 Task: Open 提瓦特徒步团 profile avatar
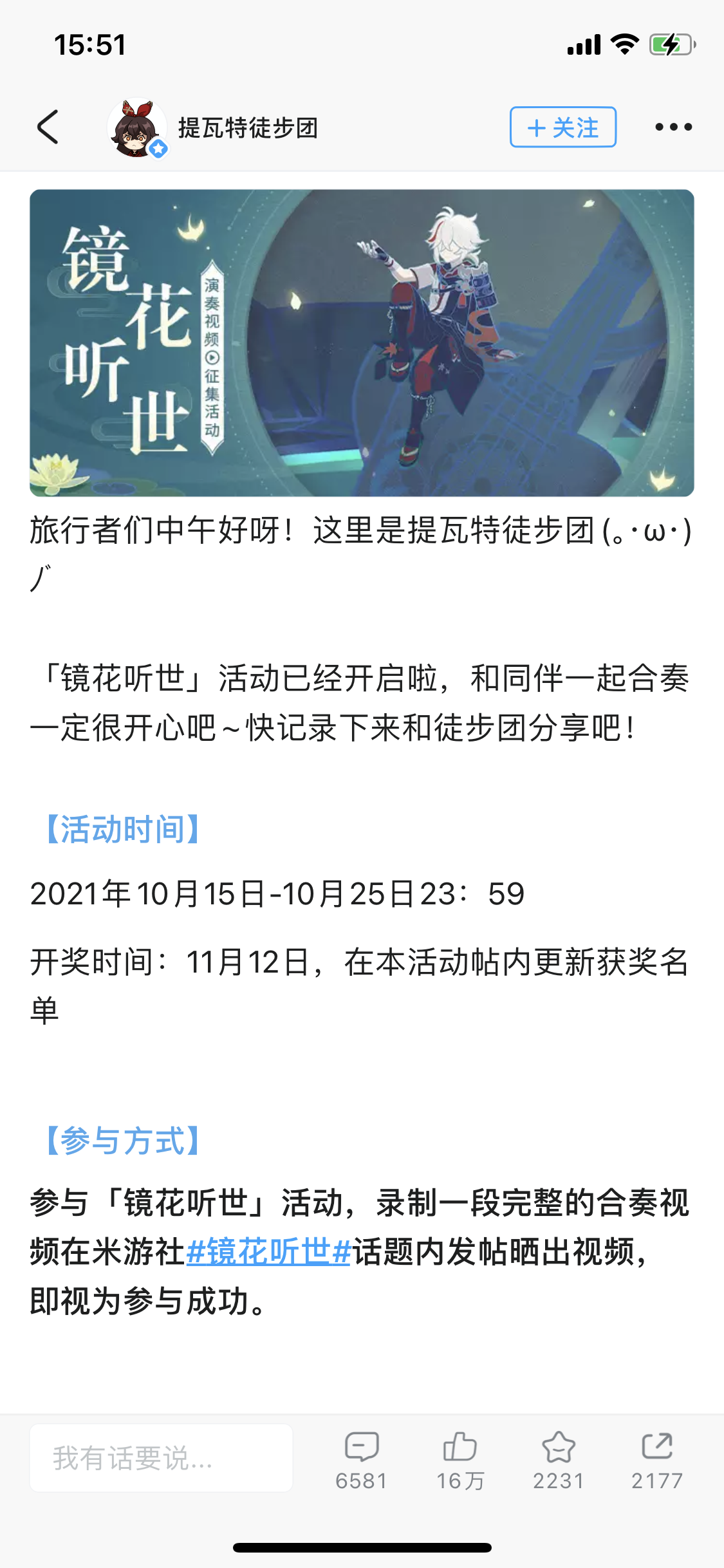137,127
